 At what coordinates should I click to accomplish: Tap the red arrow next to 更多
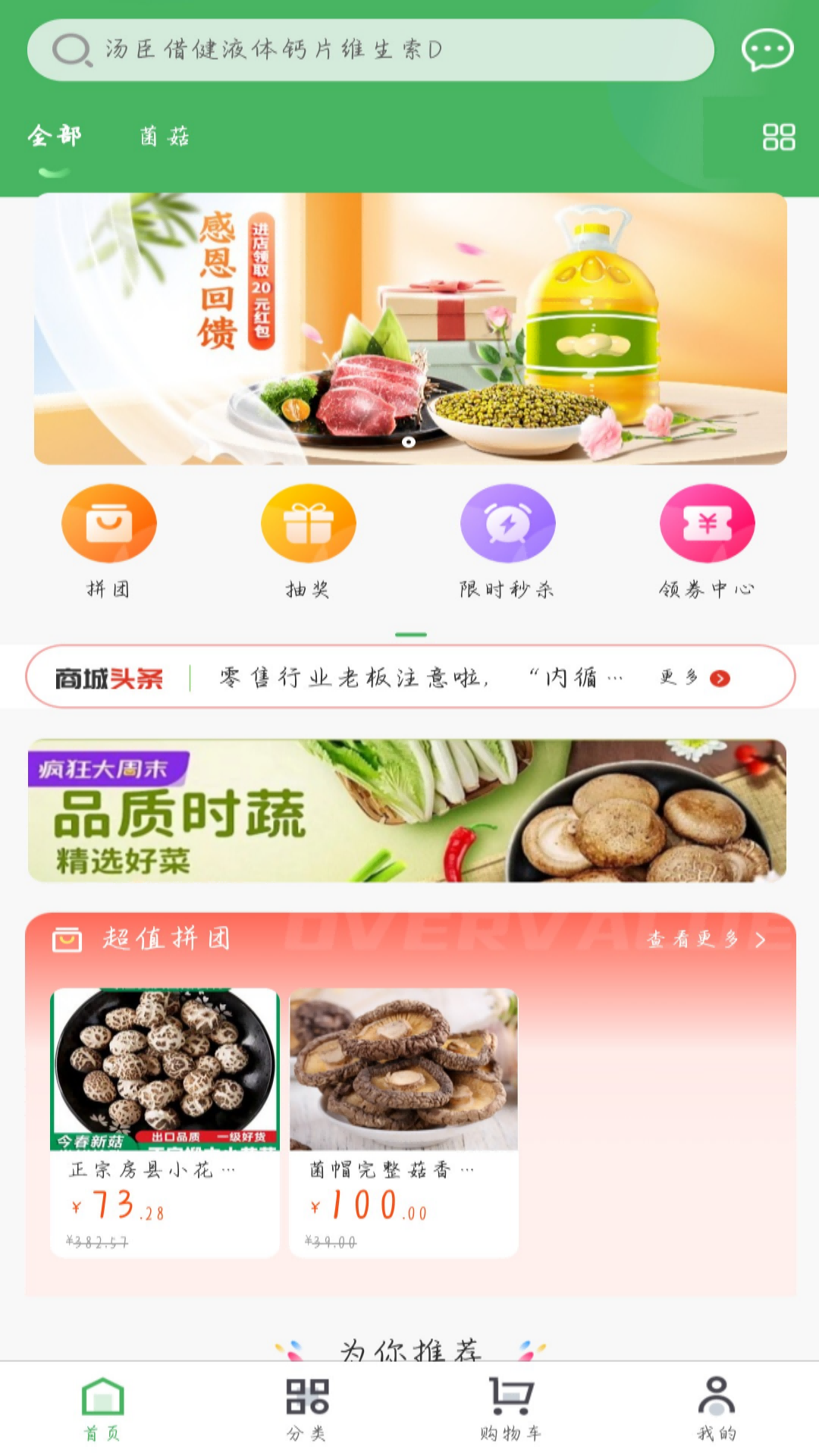pos(720,680)
